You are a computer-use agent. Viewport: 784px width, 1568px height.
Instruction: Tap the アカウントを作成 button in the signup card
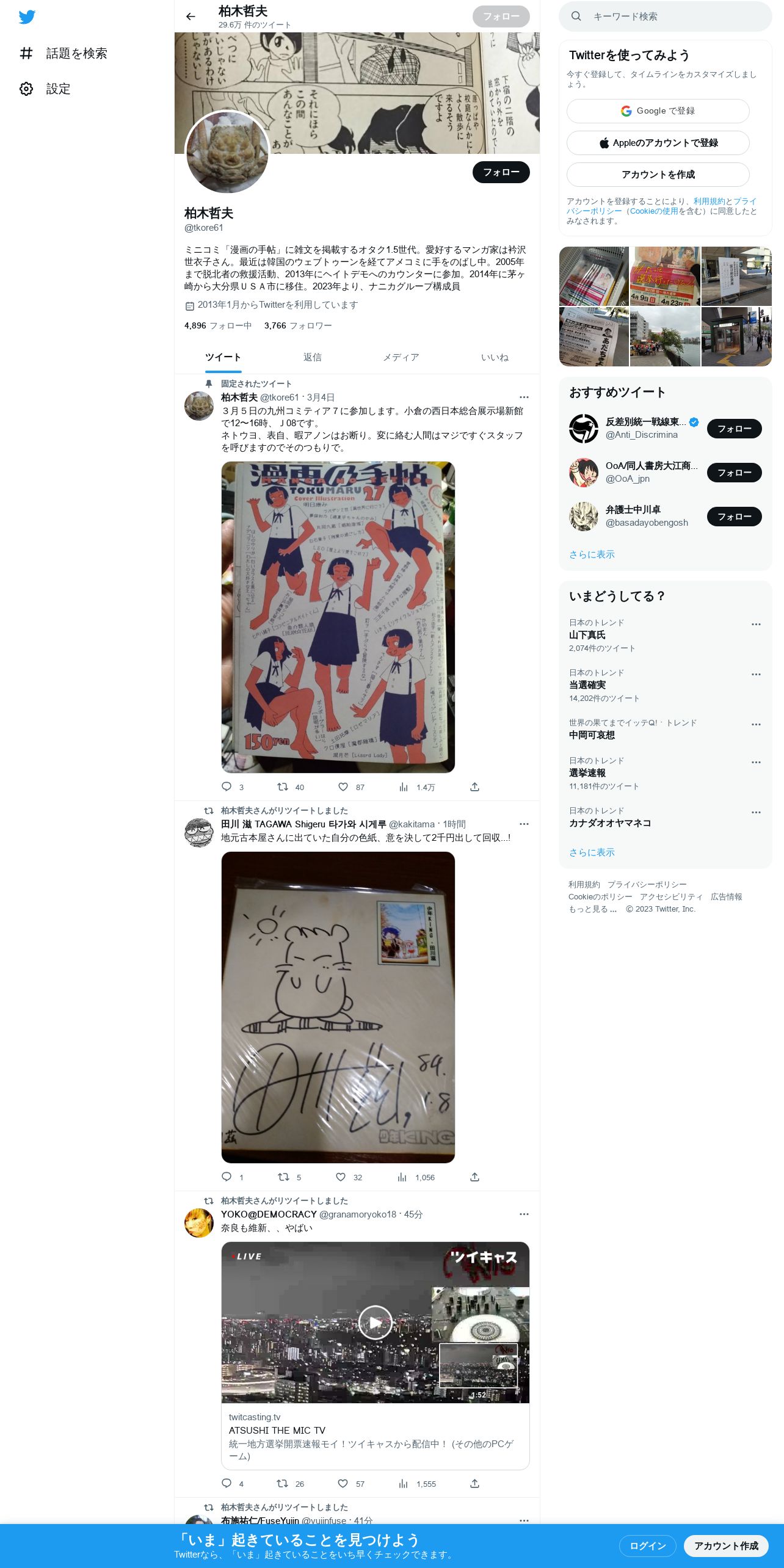(x=658, y=175)
